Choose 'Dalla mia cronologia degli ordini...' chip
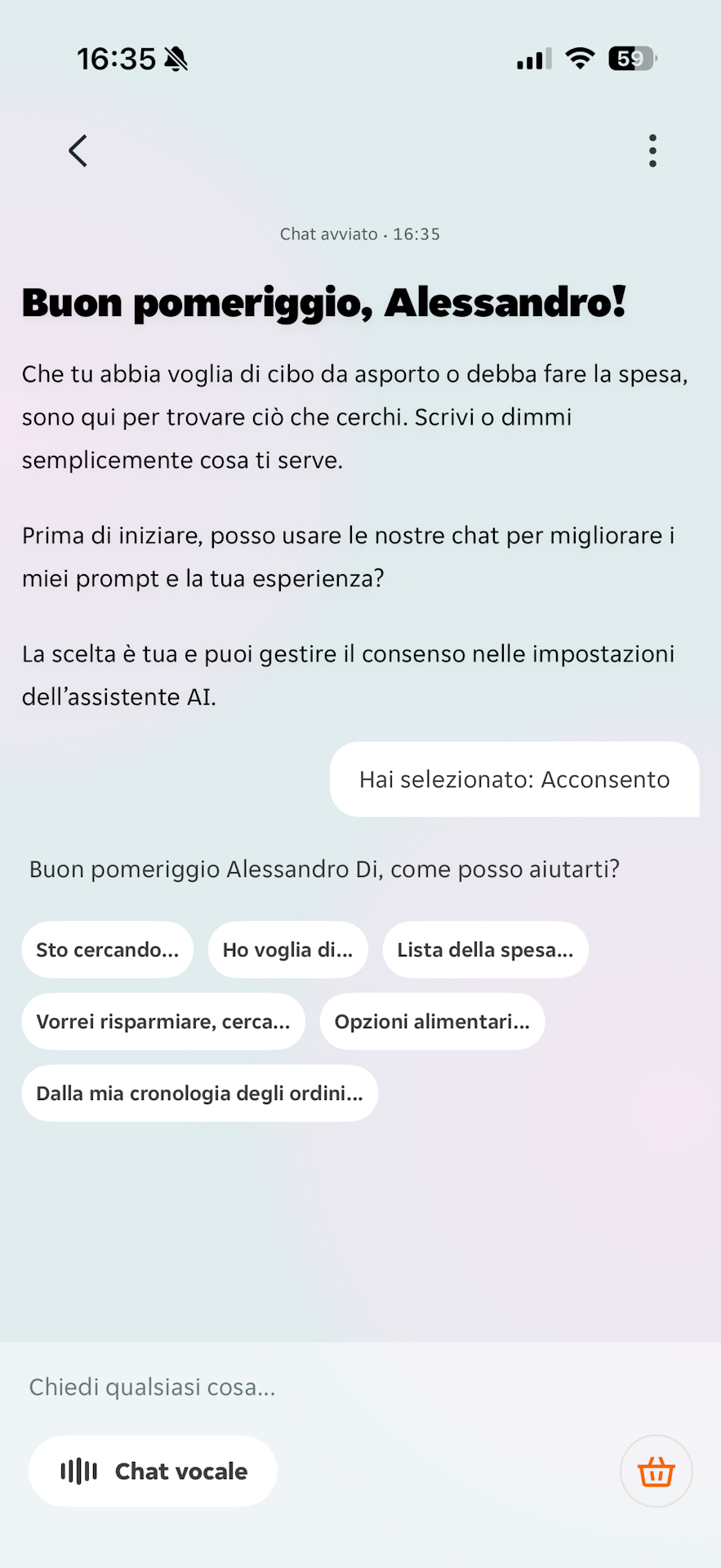The height and width of the screenshot is (1568, 721). click(x=200, y=1094)
